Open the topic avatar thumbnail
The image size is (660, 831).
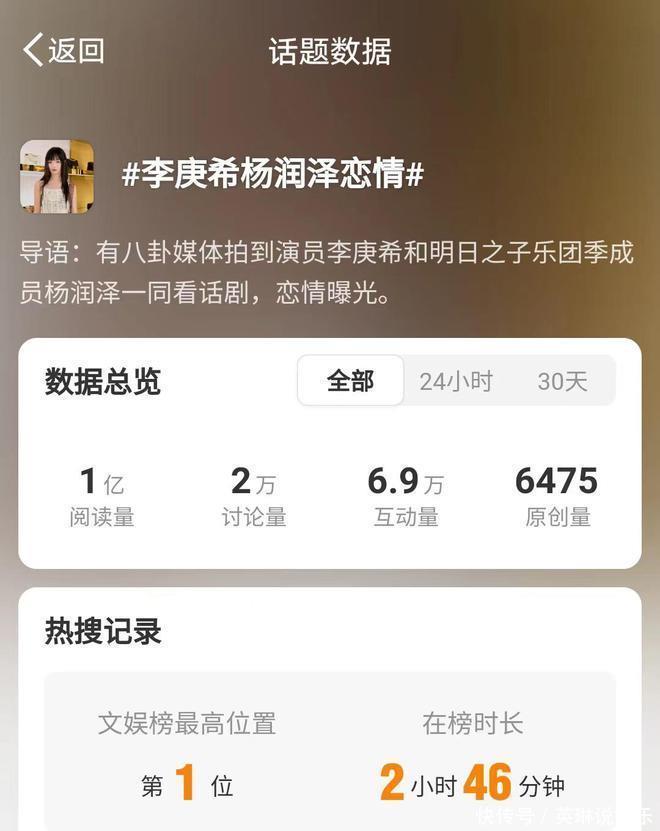click(x=57, y=177)
